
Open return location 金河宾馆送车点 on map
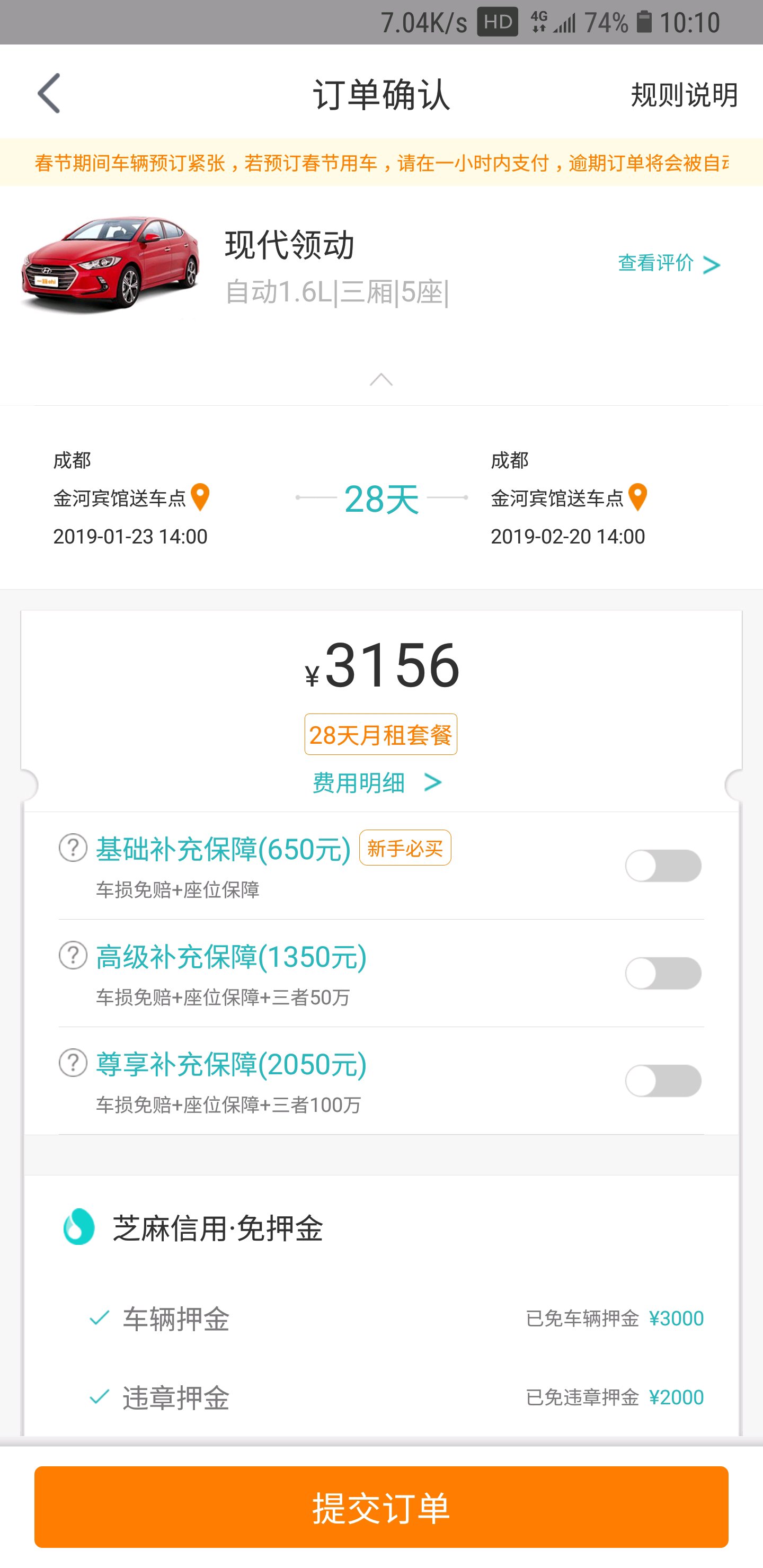click(x=637, y=497)
